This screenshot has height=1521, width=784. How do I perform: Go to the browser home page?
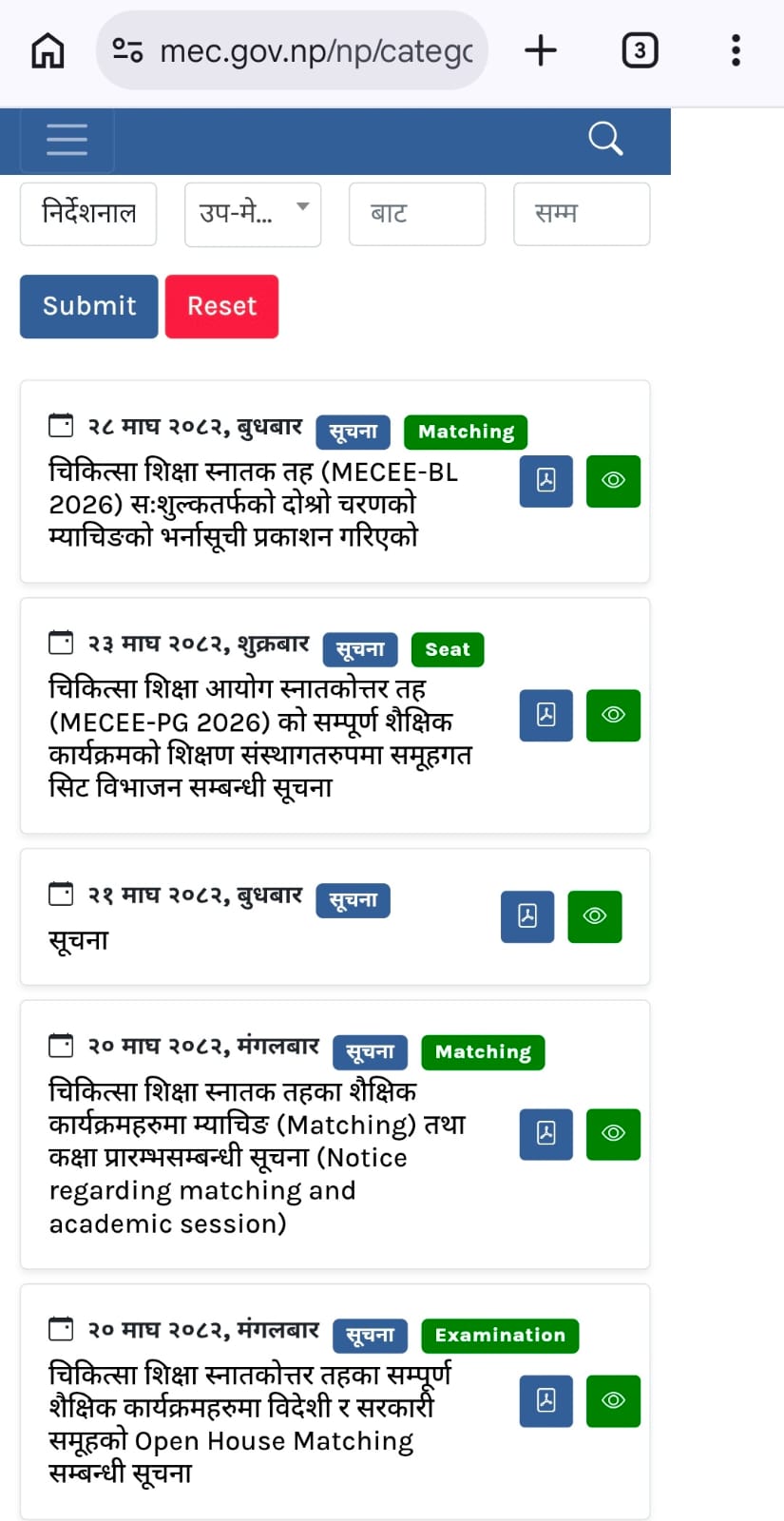click(x=48, y=50)
